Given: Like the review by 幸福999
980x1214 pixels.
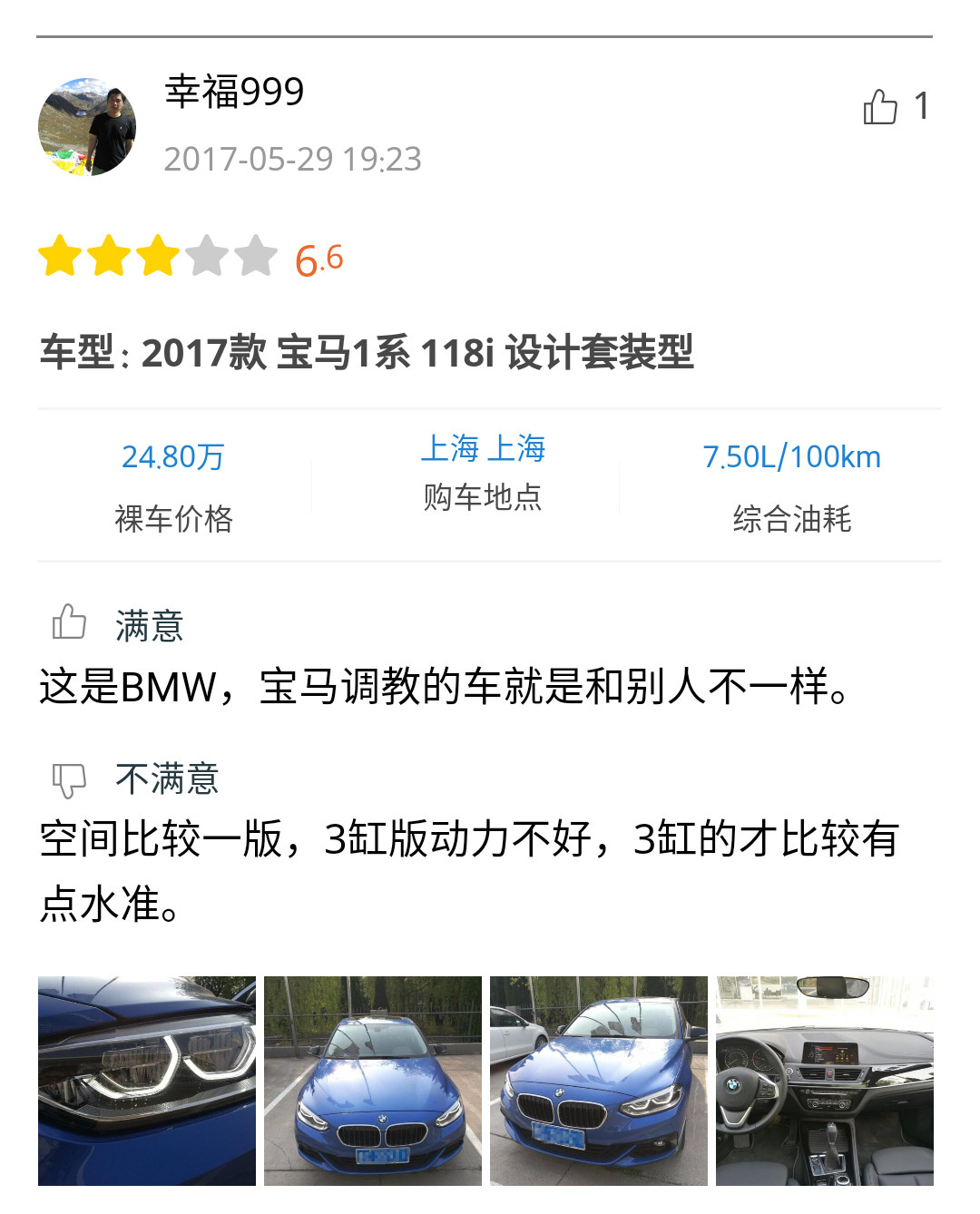Looking at the screenshot, I should tap(880, 107).
